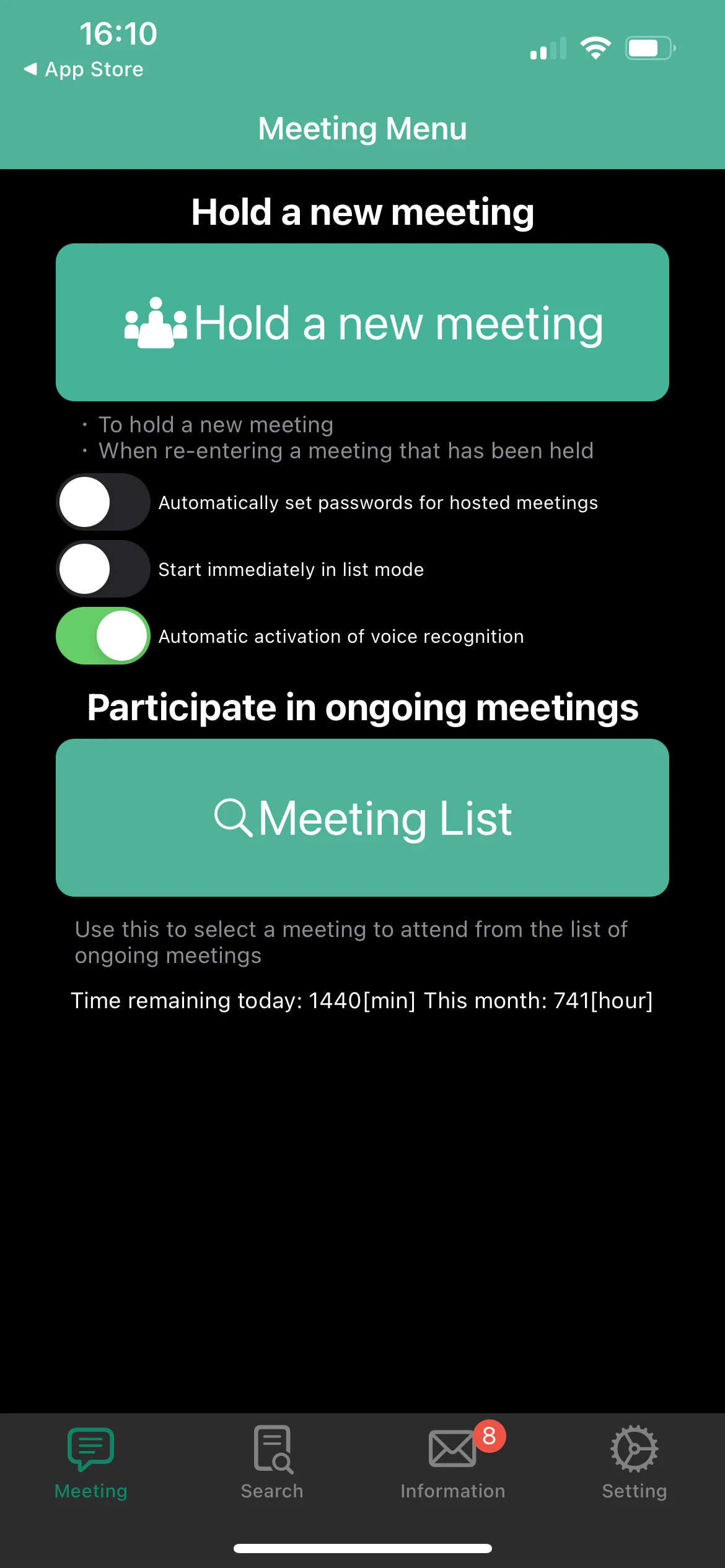
Task: Enable automatic passwords for hosted meetings
Action: click(x=103, y=502)
